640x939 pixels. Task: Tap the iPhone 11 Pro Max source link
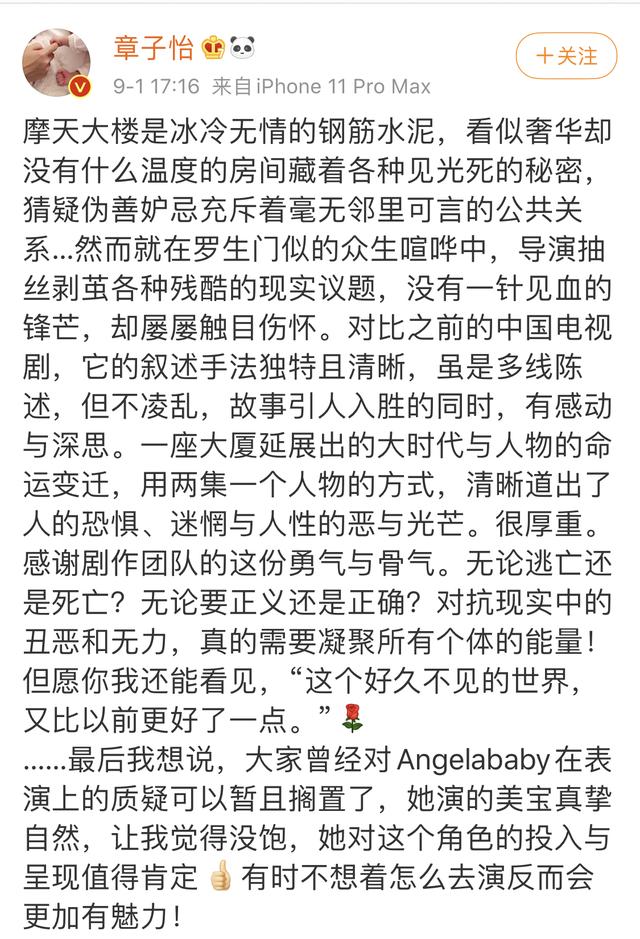click(329, 86)
